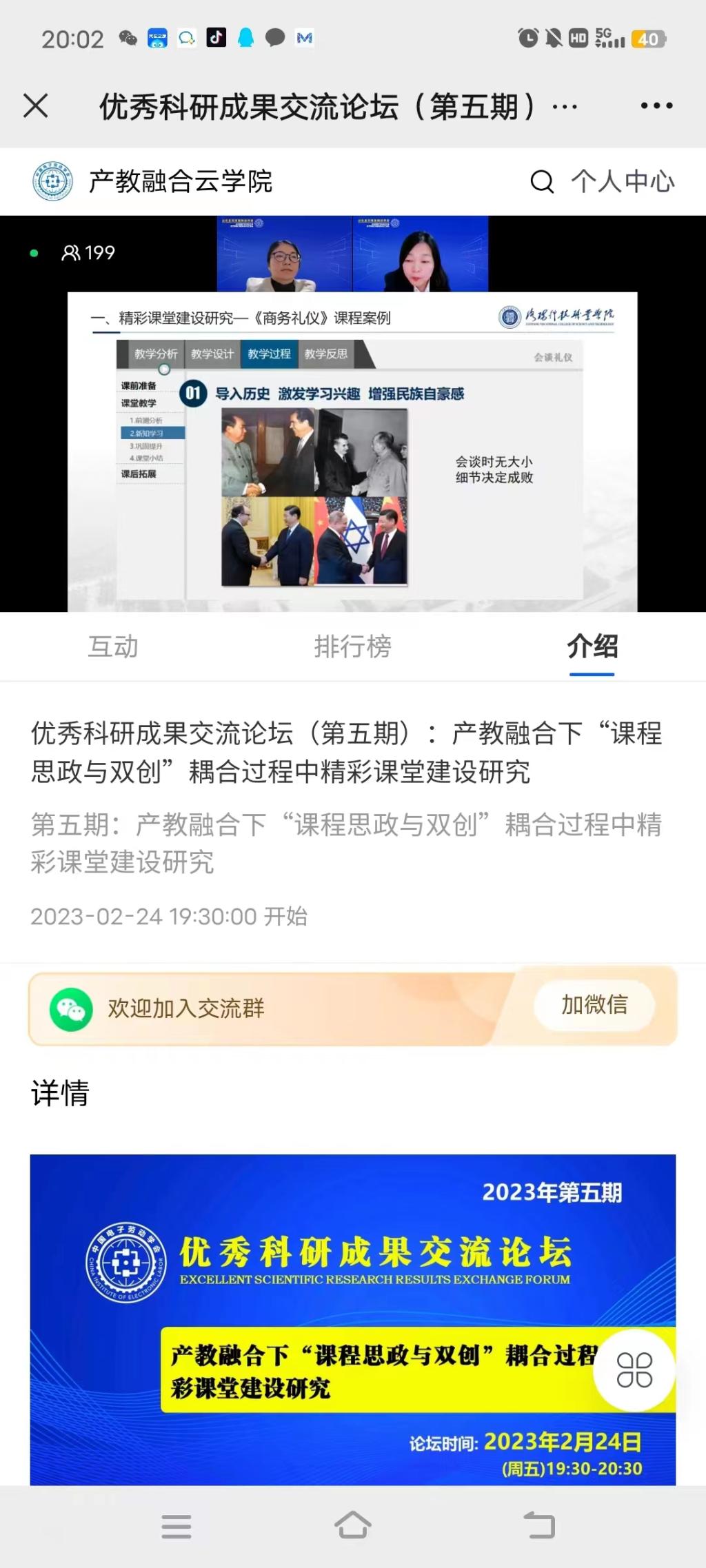Screen dimensions: 706x1568
Task: Open the three-dot overflow menu
Action: [656, 106]
